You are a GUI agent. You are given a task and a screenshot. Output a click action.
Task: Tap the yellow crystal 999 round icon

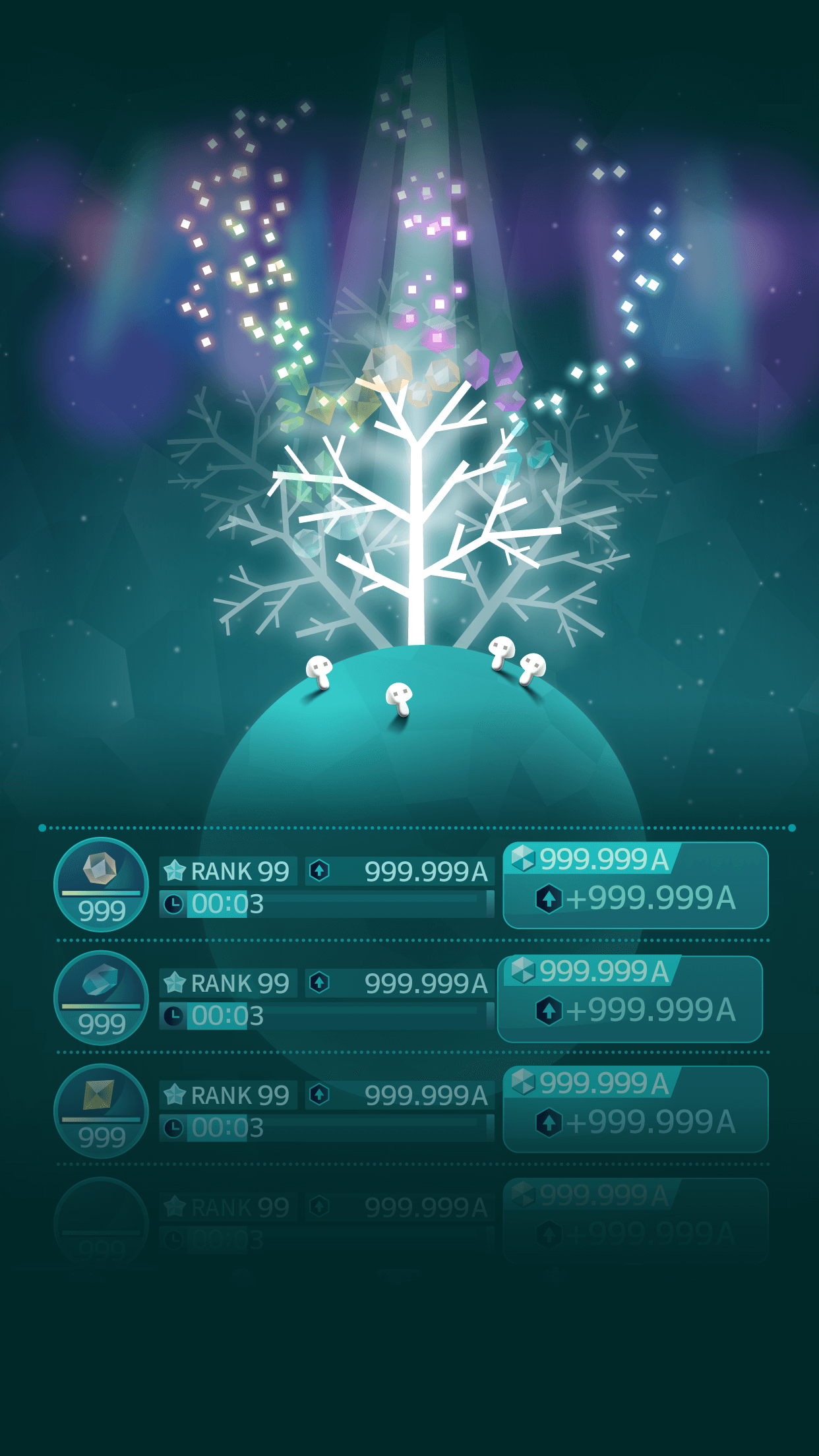[x=101, y=1111]
